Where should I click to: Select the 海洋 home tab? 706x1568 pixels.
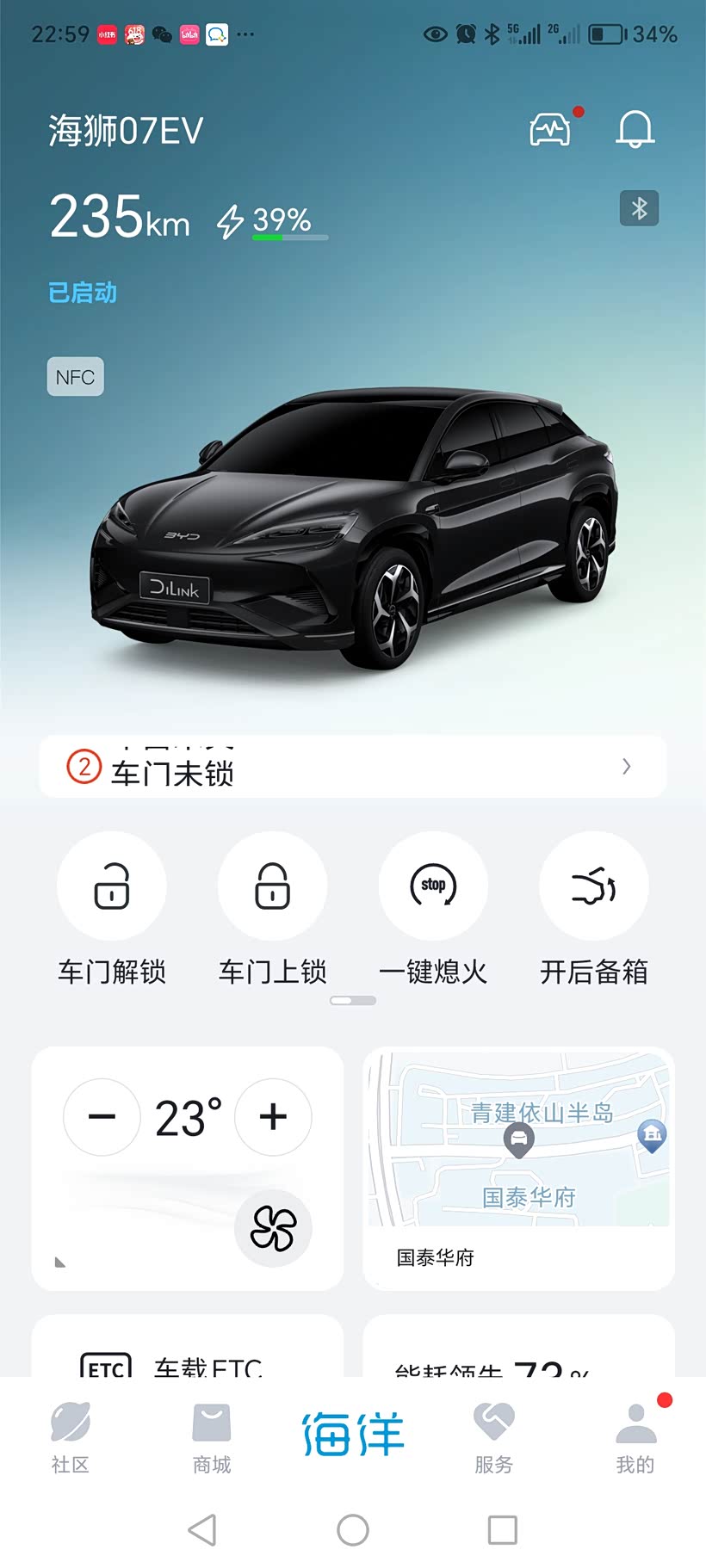pos(353,1434)
